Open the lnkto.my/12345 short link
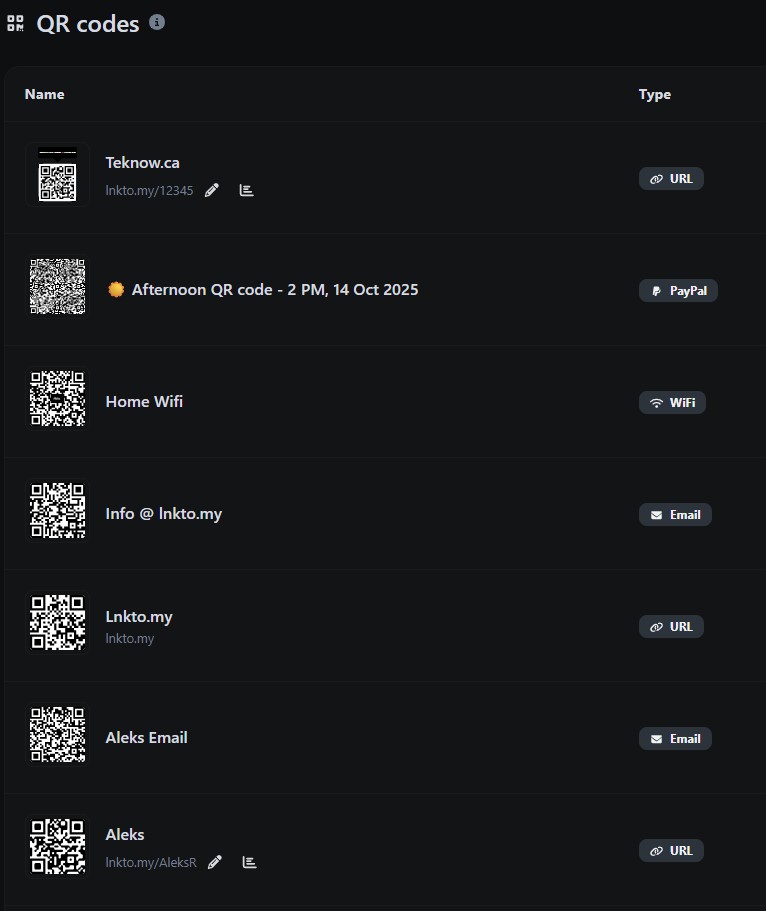This screenshot has width=766, height=911. [149, 190]
